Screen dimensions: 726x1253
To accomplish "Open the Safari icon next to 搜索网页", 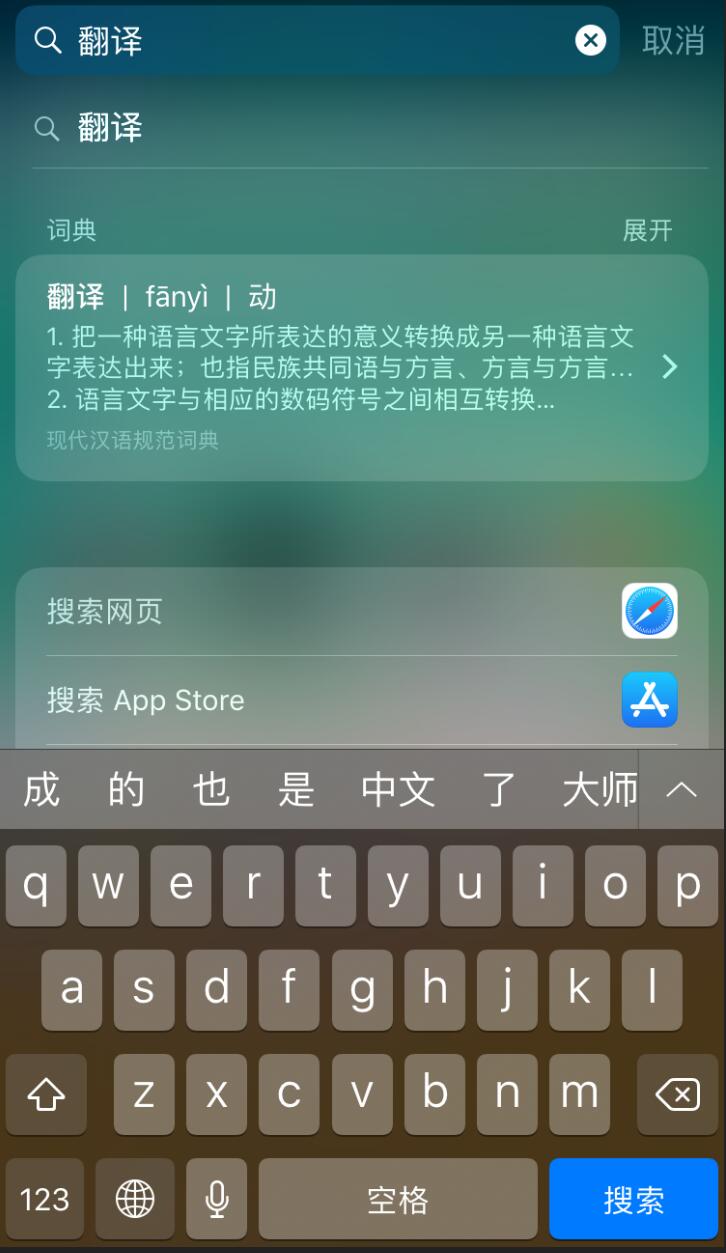I will pyautogui.click(x=649, y=611).
